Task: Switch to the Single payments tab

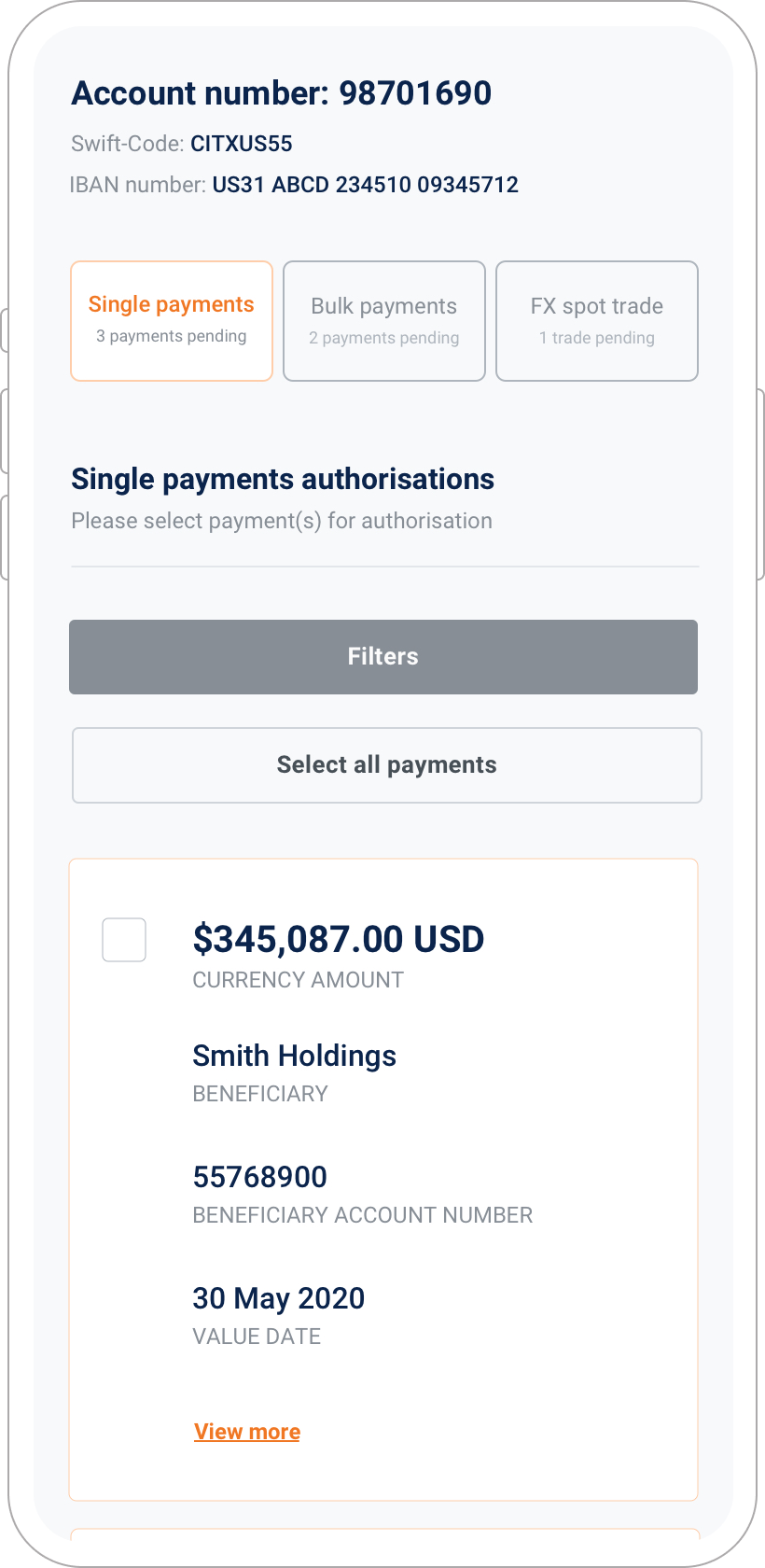Action: pyautogui.click(x=172, y=320)
